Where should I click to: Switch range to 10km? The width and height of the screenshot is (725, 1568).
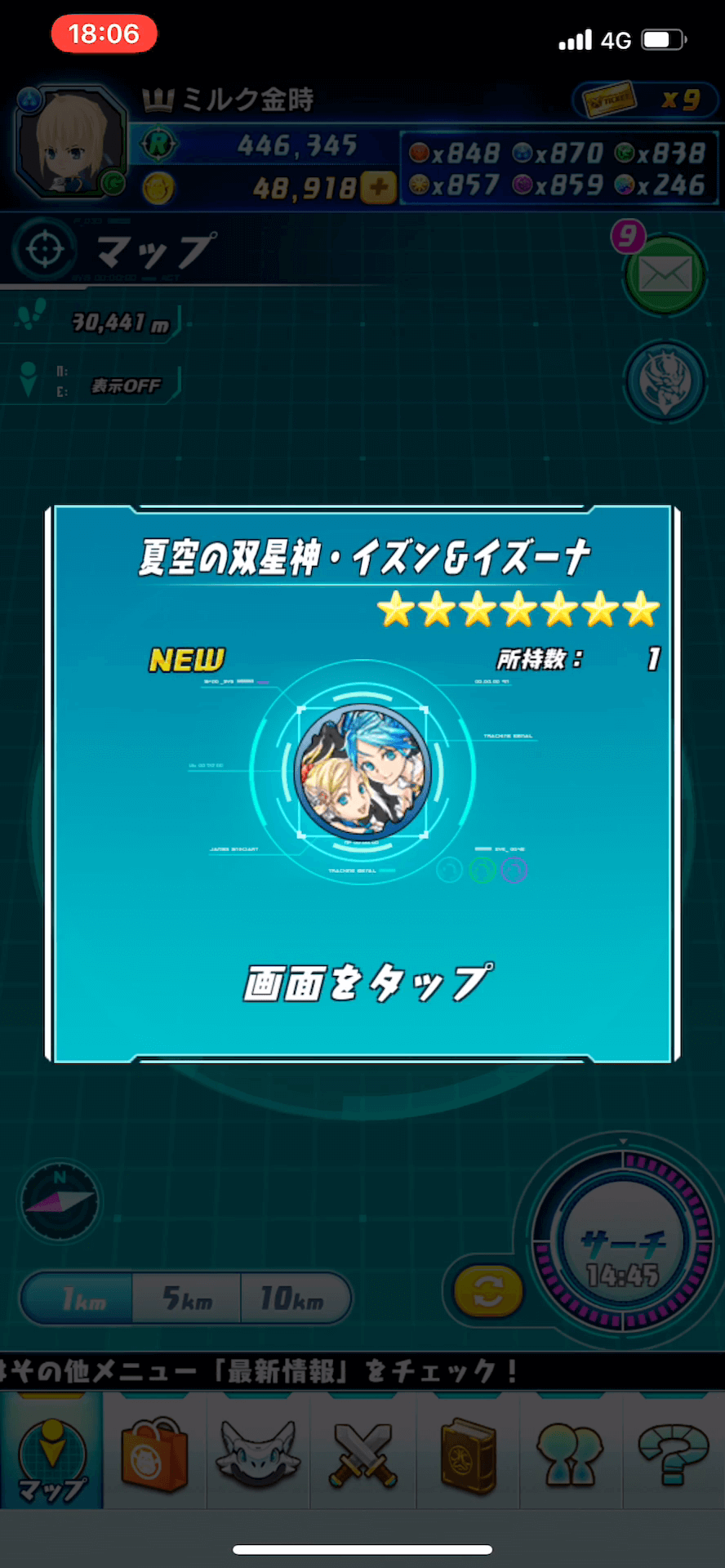[291, 1298]
